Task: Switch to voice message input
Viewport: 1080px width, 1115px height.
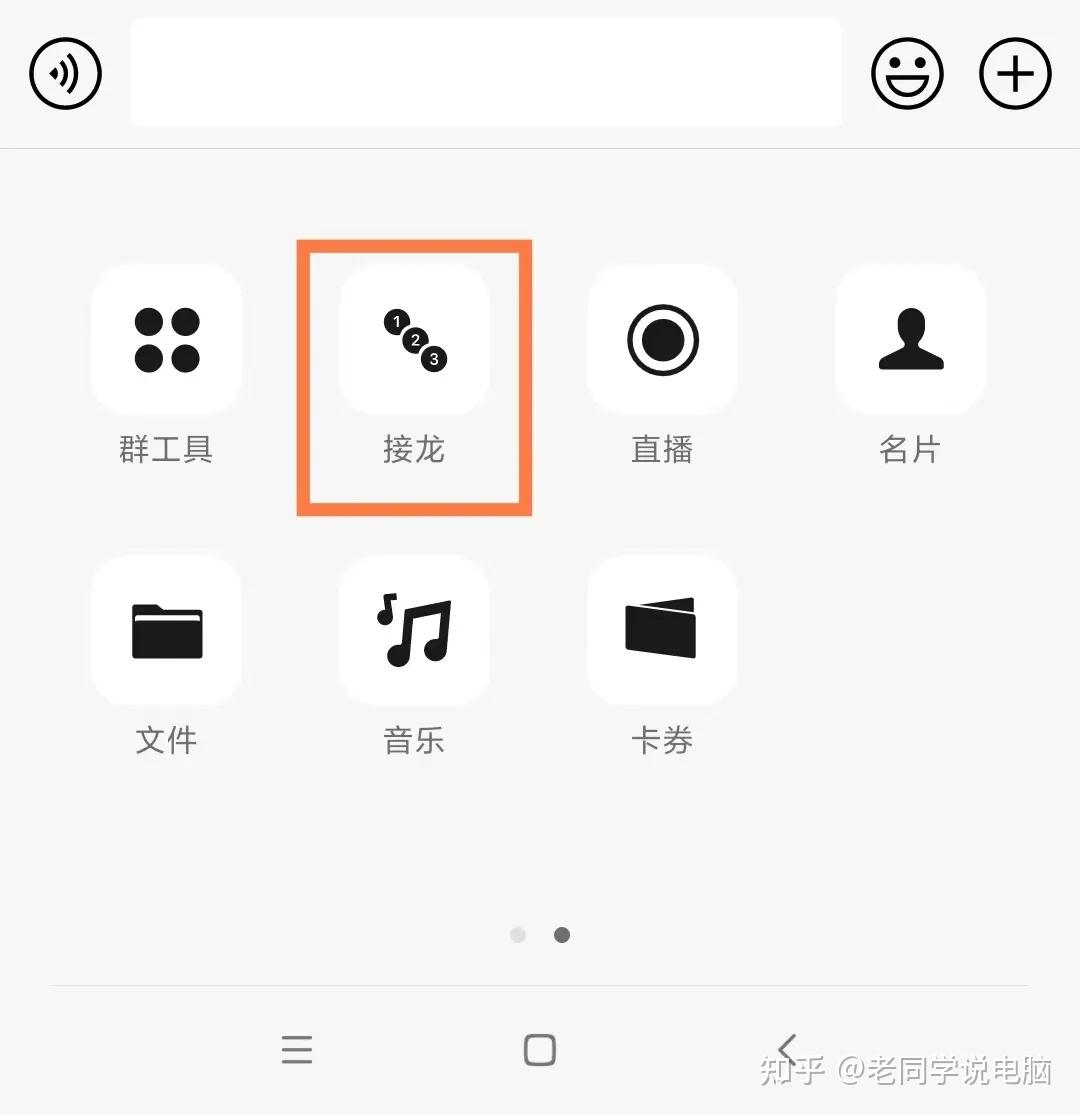Action: 66,73
